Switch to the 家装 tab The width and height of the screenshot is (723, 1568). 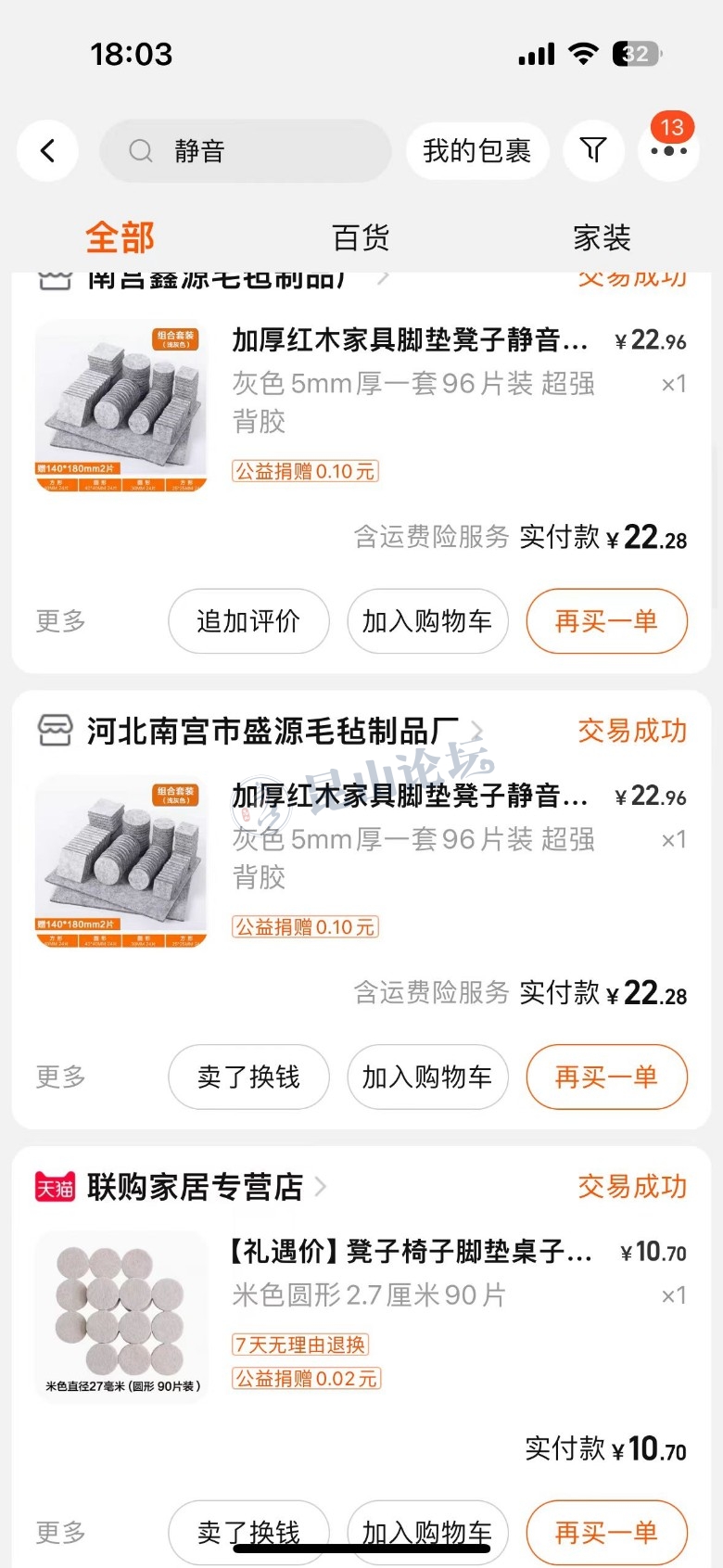point(602,237)
